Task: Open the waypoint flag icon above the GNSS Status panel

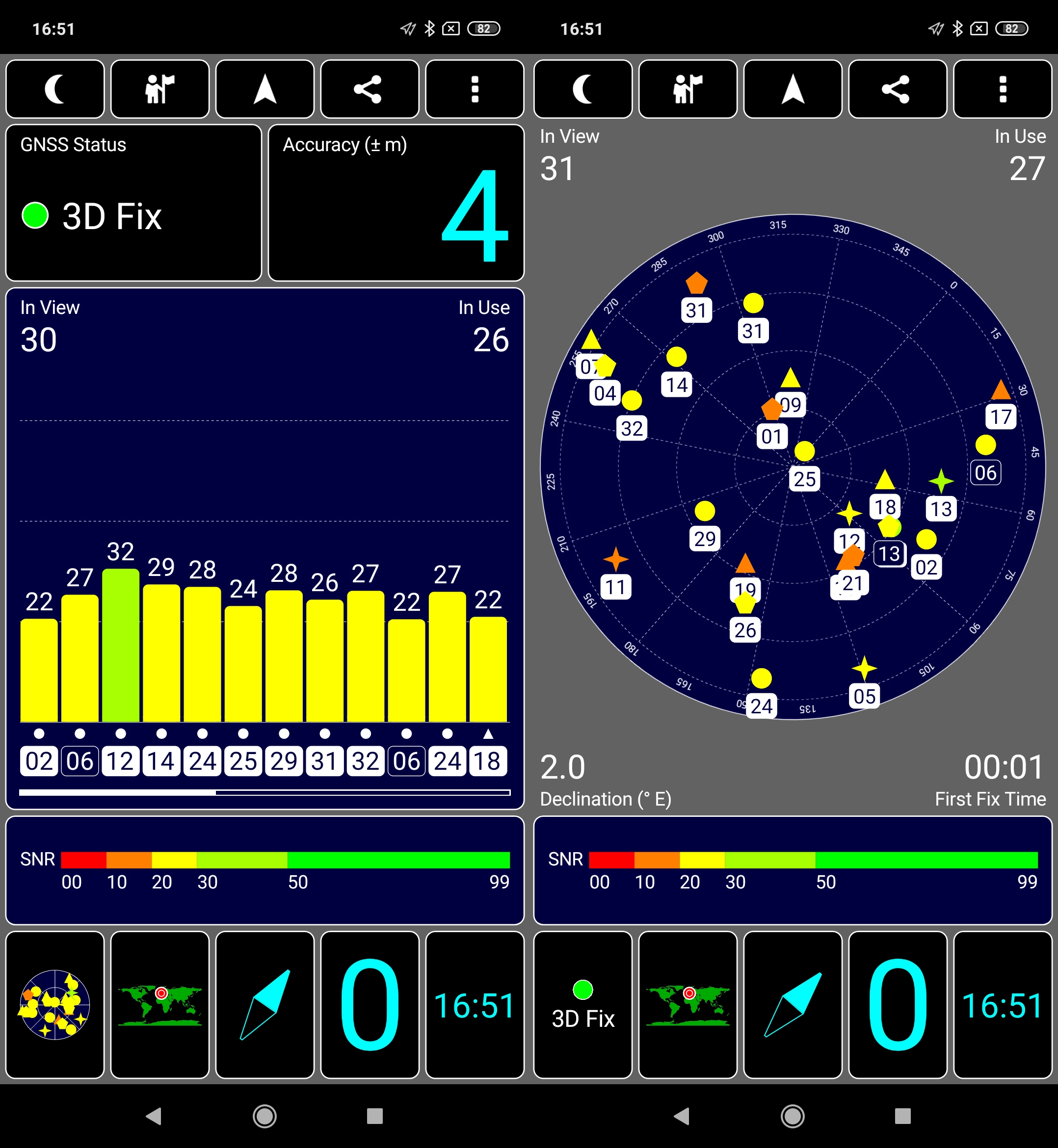Action: (x=160, y=89)
